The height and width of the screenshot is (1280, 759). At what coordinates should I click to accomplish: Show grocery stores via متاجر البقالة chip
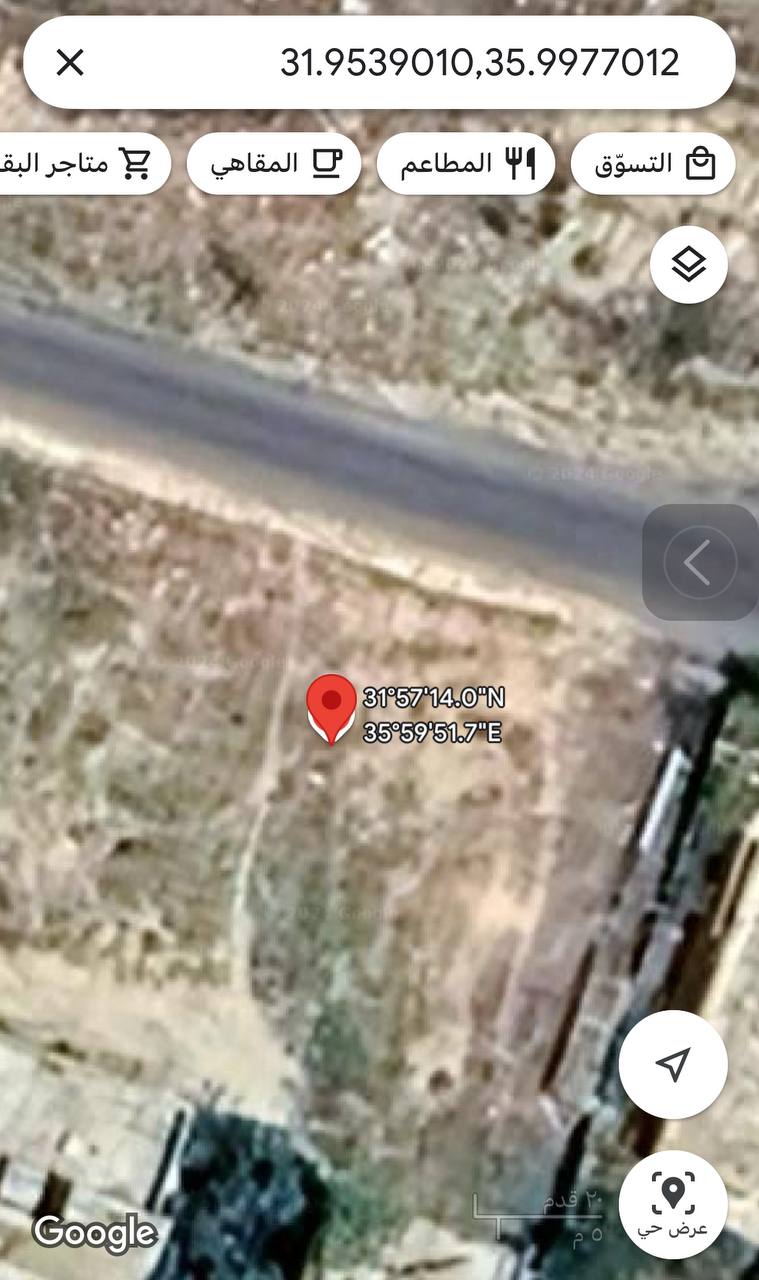click(80, 164)
